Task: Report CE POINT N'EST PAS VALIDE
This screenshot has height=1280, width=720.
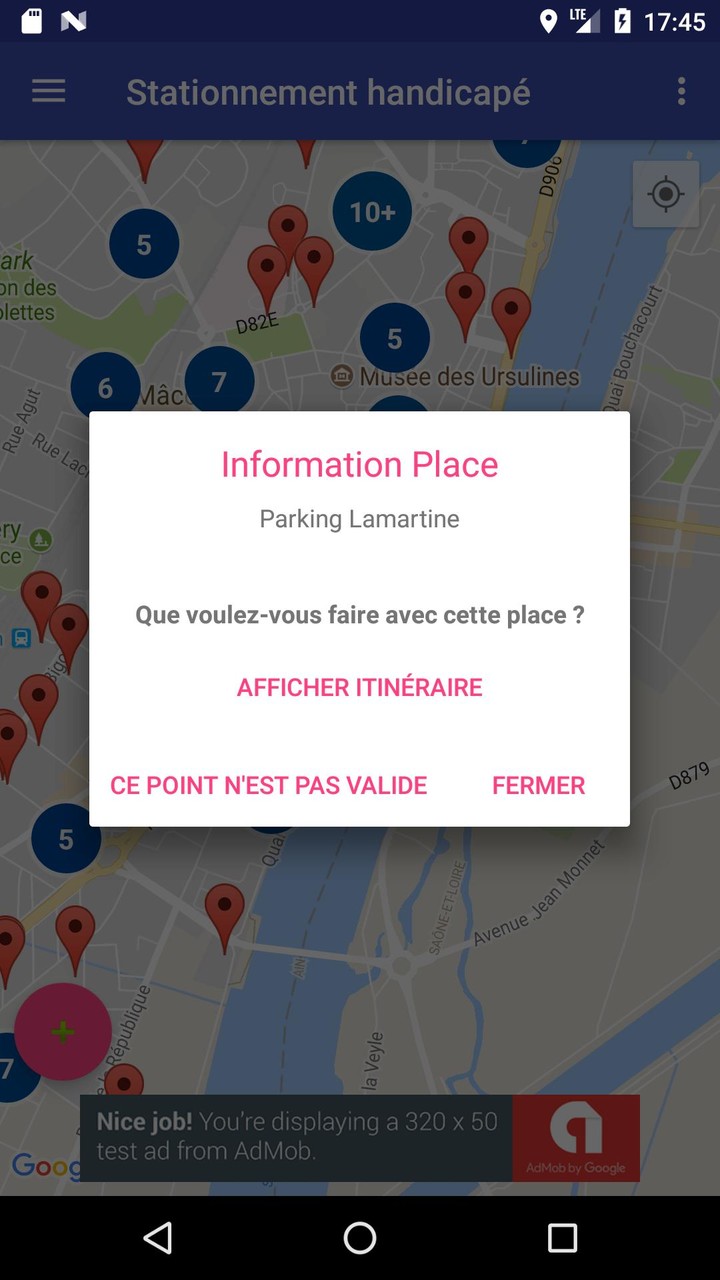Action: point(267,785)
